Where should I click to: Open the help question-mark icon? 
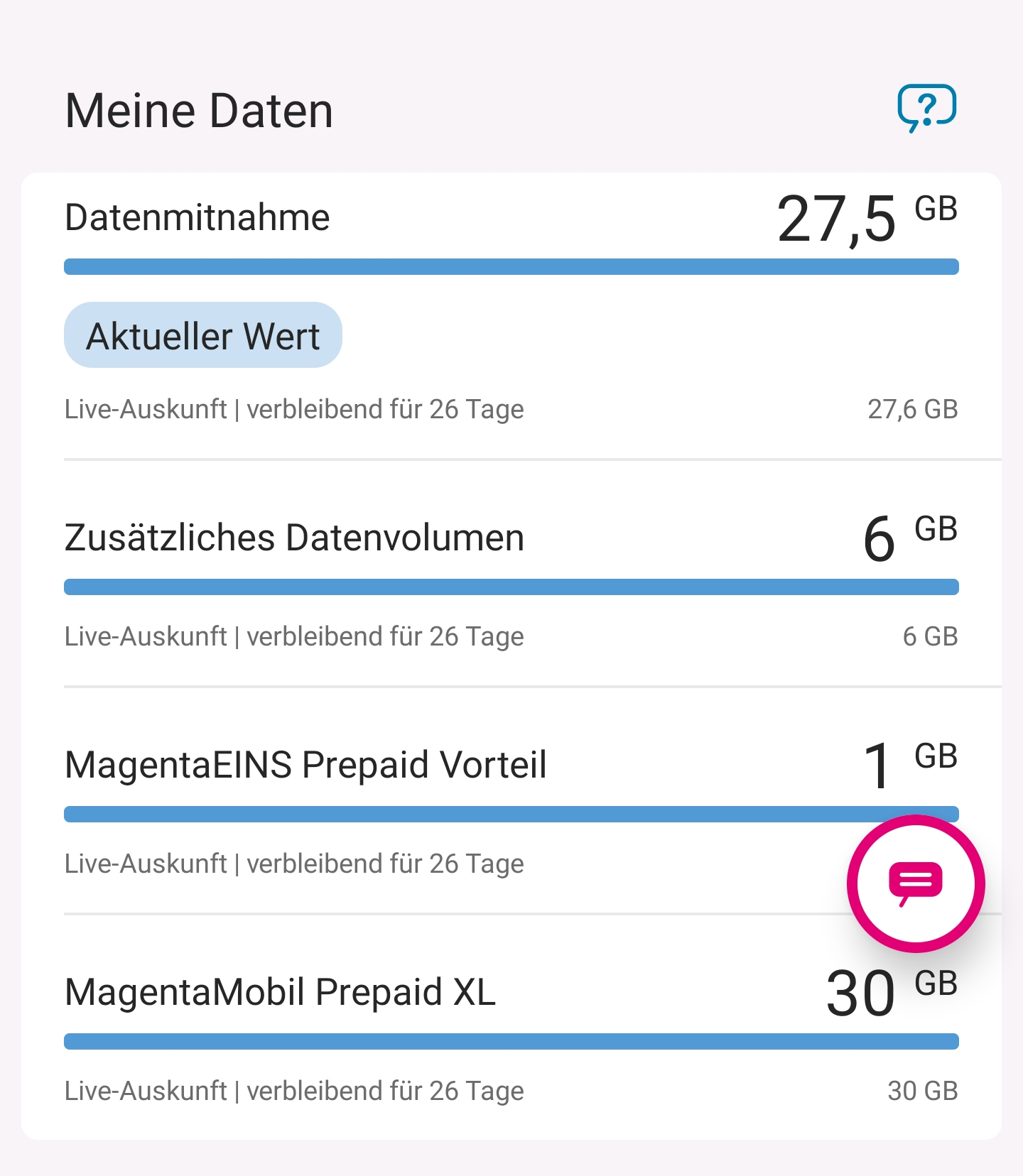point(926,108)
